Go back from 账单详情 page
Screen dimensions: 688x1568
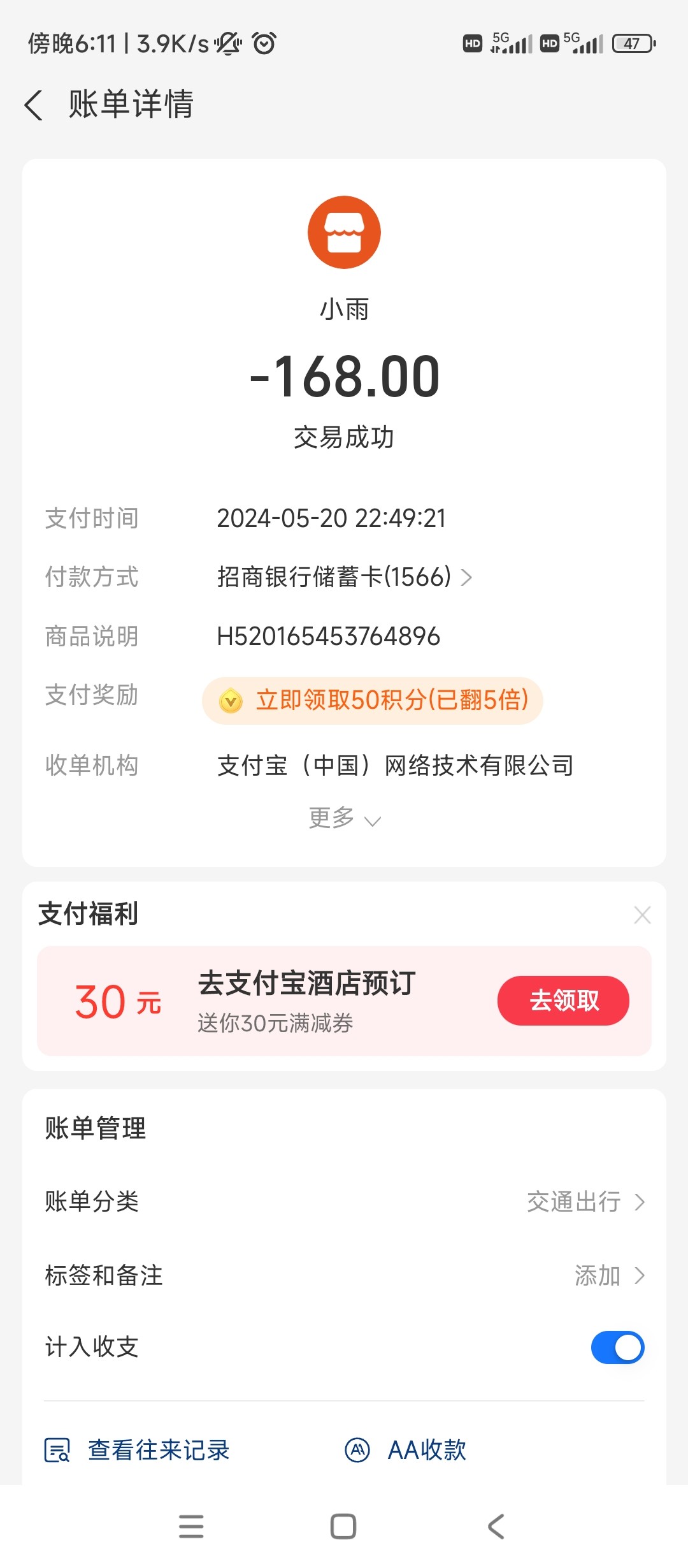(34, 105)
